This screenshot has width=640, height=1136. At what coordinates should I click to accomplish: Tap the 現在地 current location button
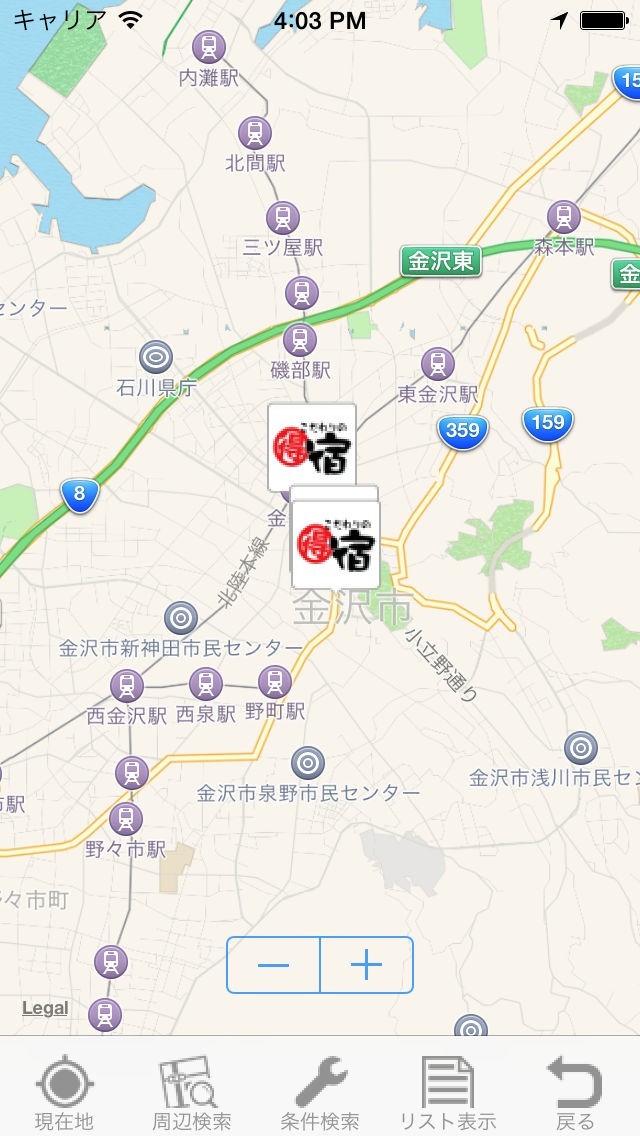[64, 1092]
